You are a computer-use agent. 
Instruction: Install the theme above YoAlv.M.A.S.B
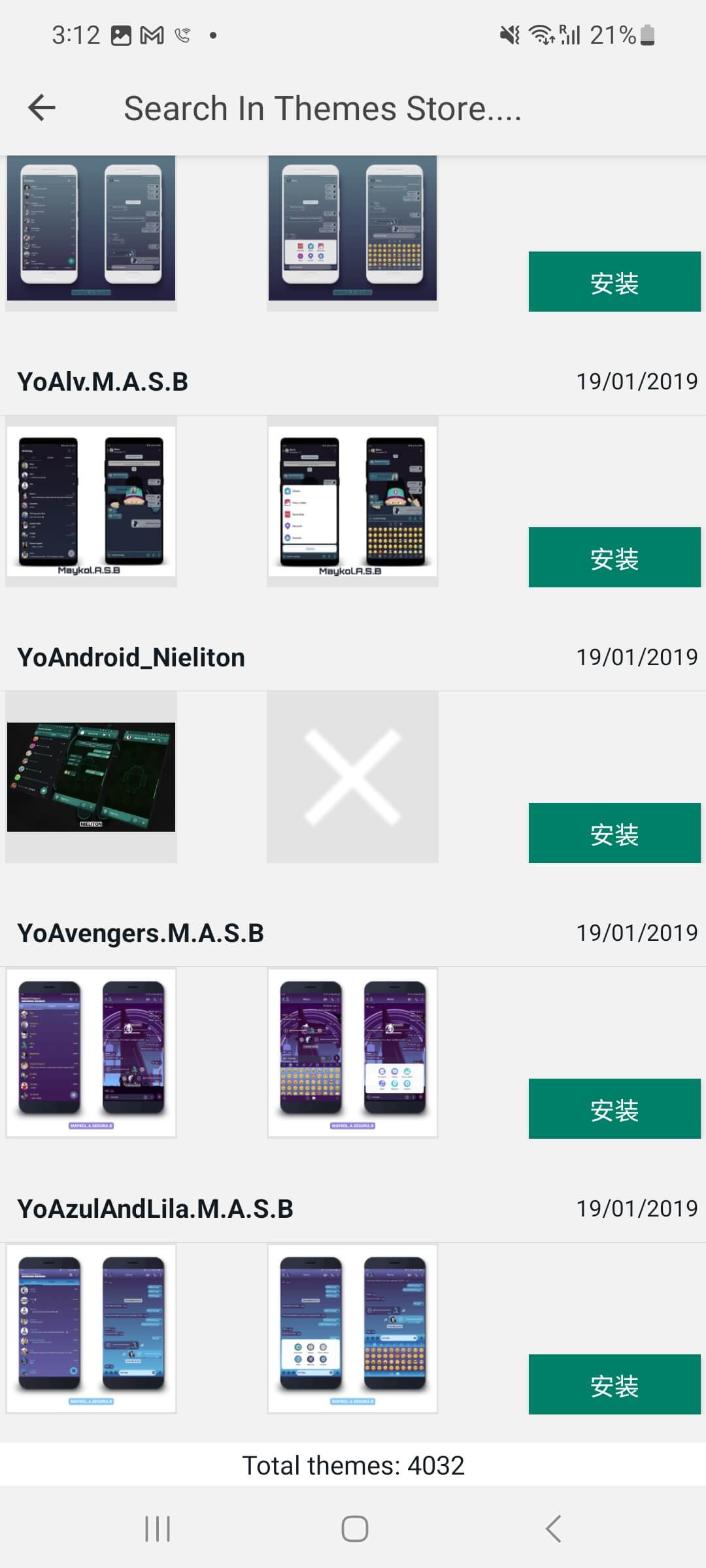pos(614,282)
